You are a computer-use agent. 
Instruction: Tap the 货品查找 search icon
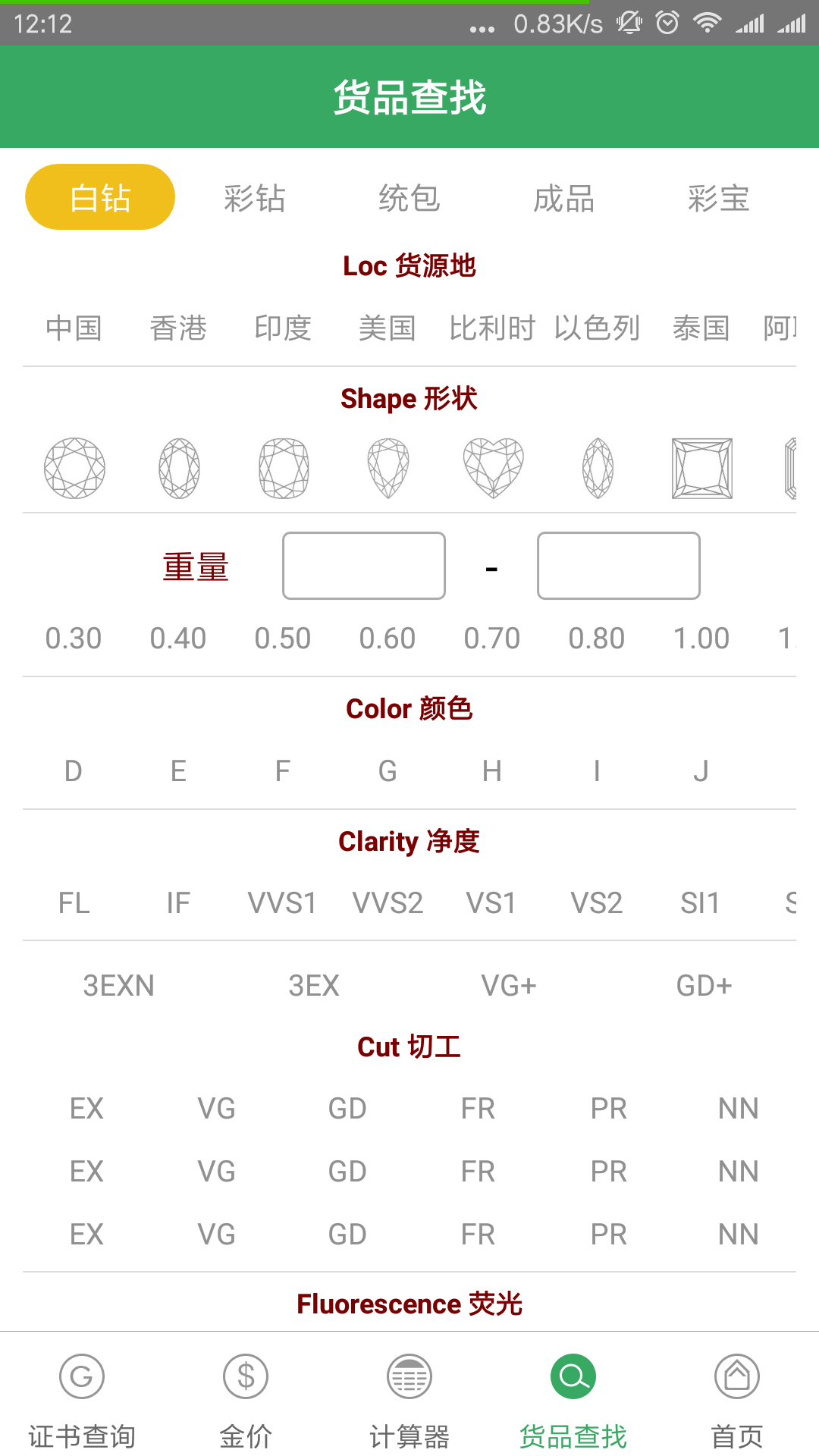pos(573,1375)
